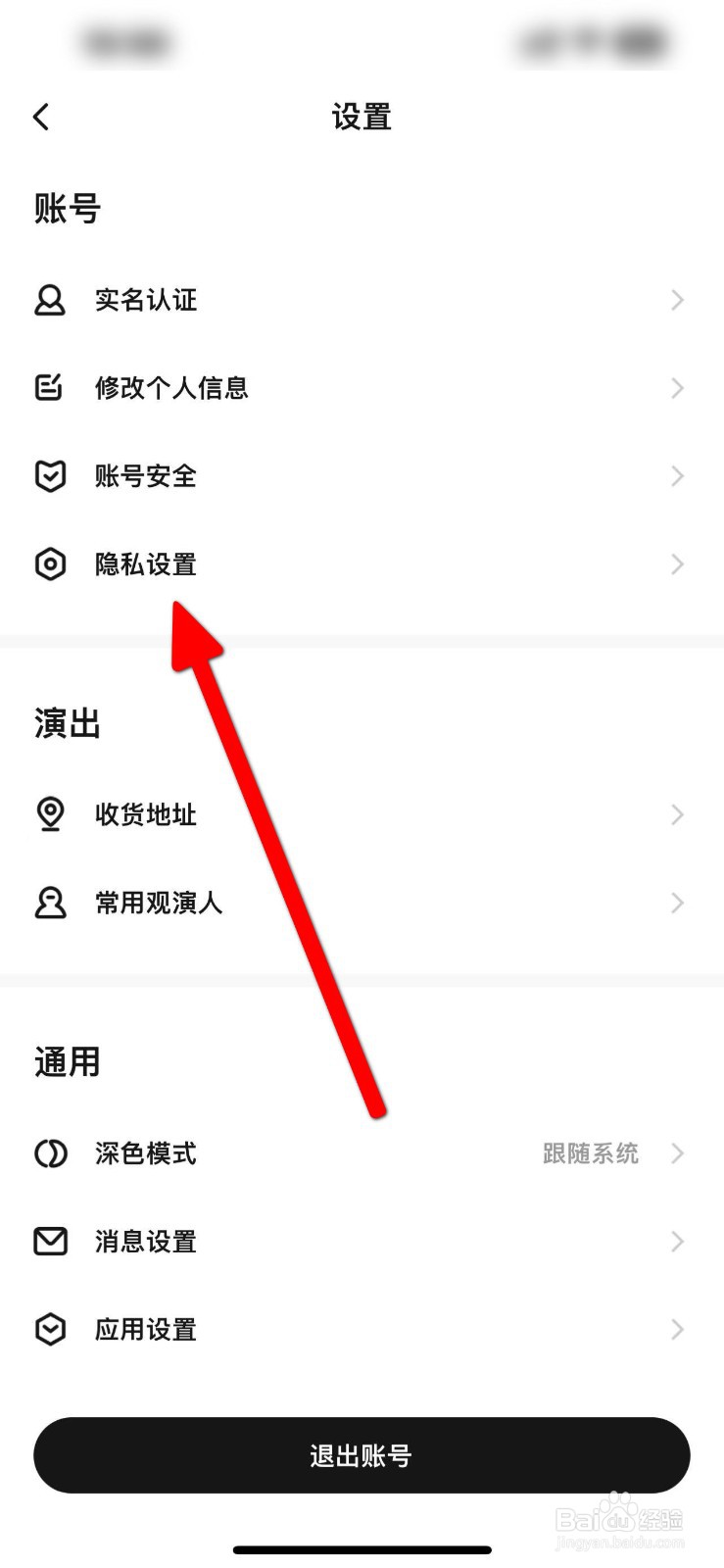This screenshot has height=1568, width=724.
Task: Open the 消息设置 envelope icon
Action: tap(50, 1242)
